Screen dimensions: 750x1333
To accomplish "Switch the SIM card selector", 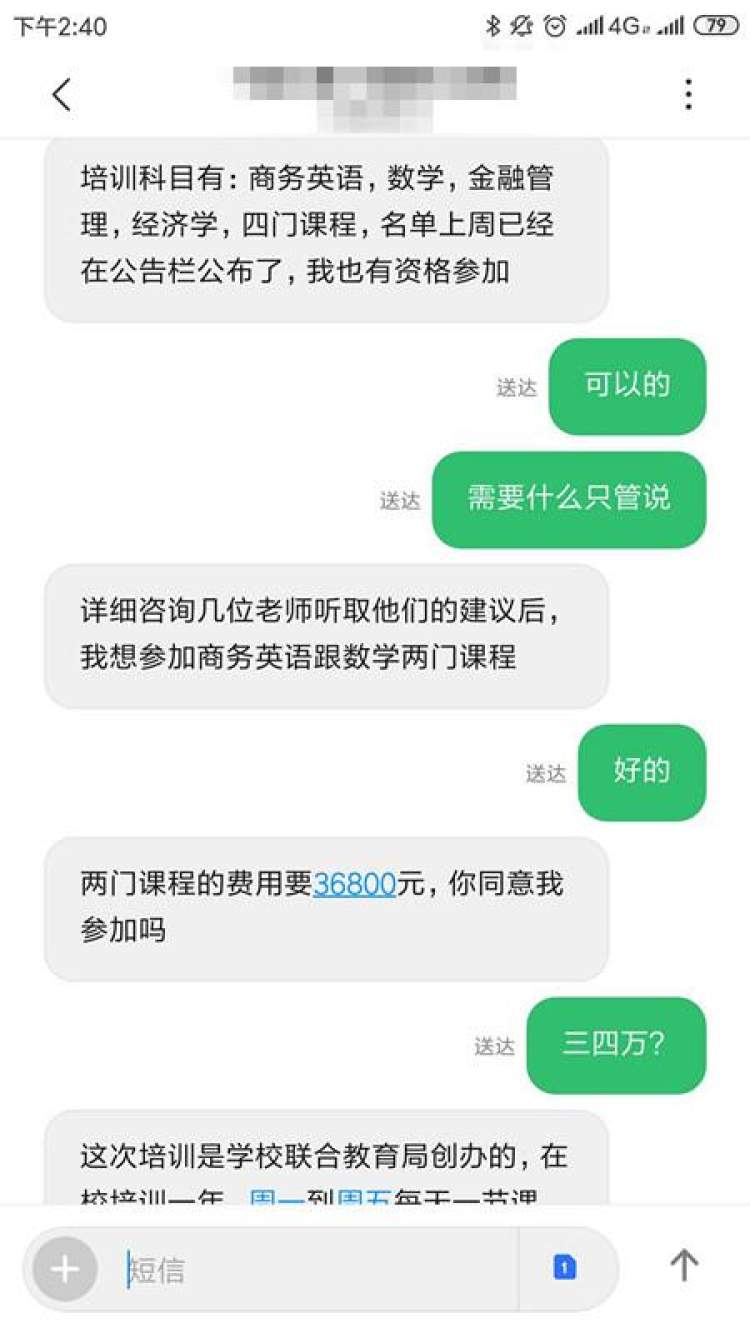I will point(565,1268).
